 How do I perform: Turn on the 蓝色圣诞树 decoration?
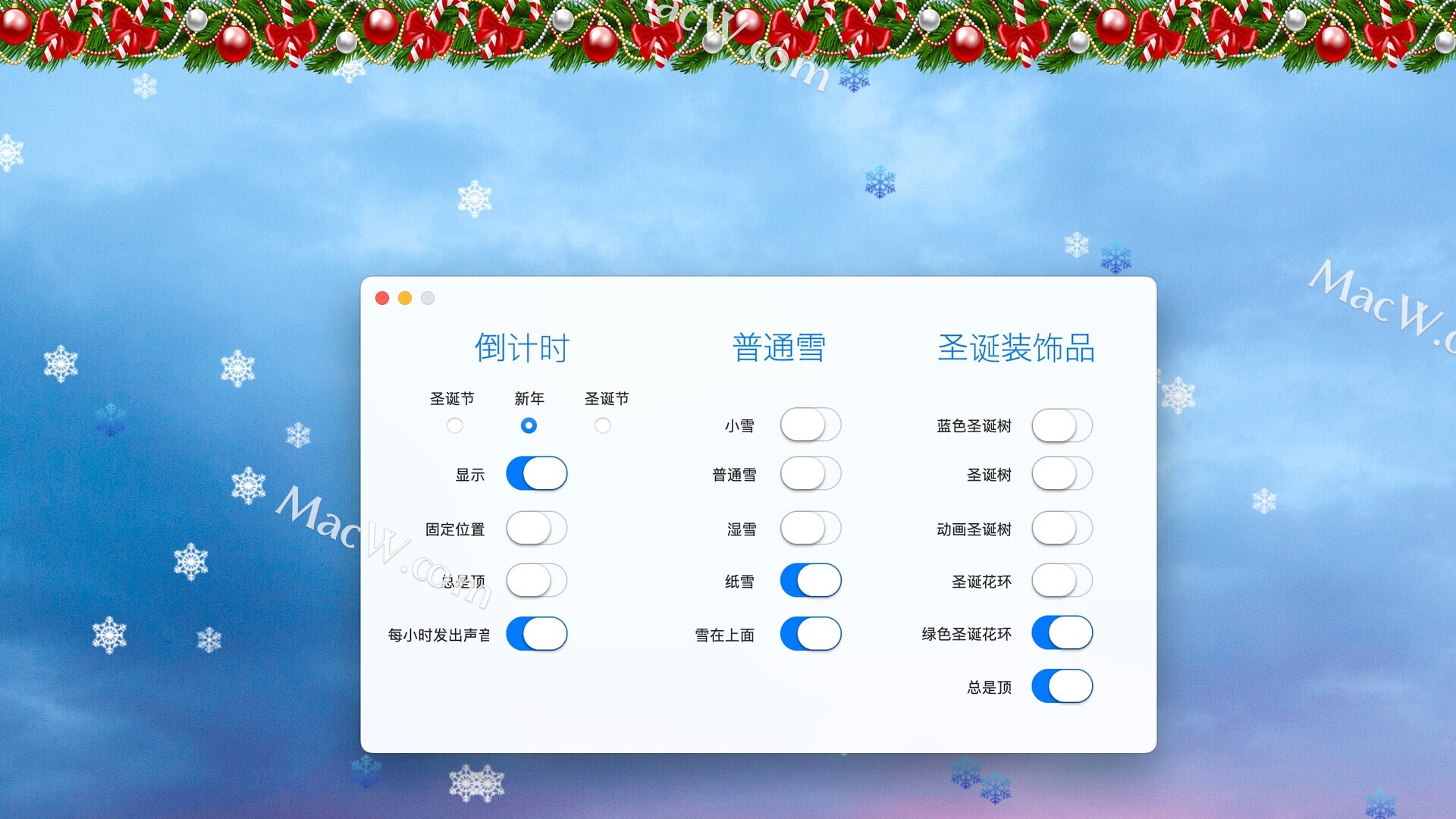point(1062,425)
